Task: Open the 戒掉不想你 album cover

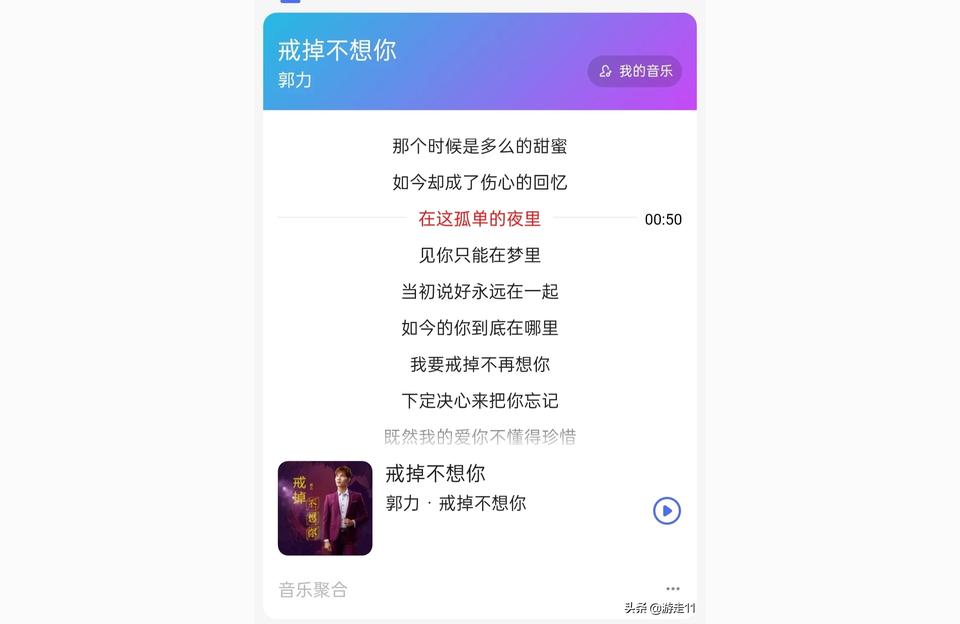Action: click(x=325, y=508)
